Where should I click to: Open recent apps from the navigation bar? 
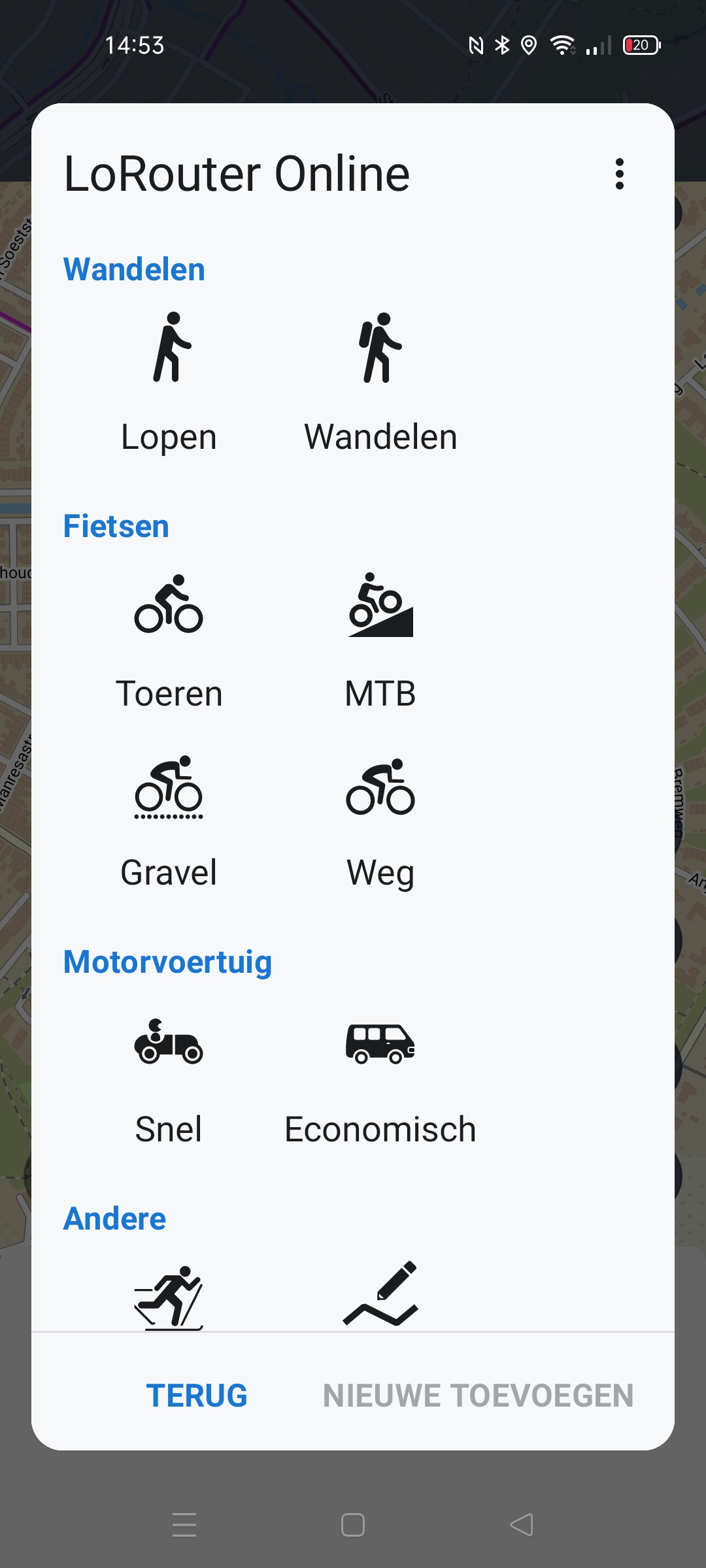[184, 1525]
